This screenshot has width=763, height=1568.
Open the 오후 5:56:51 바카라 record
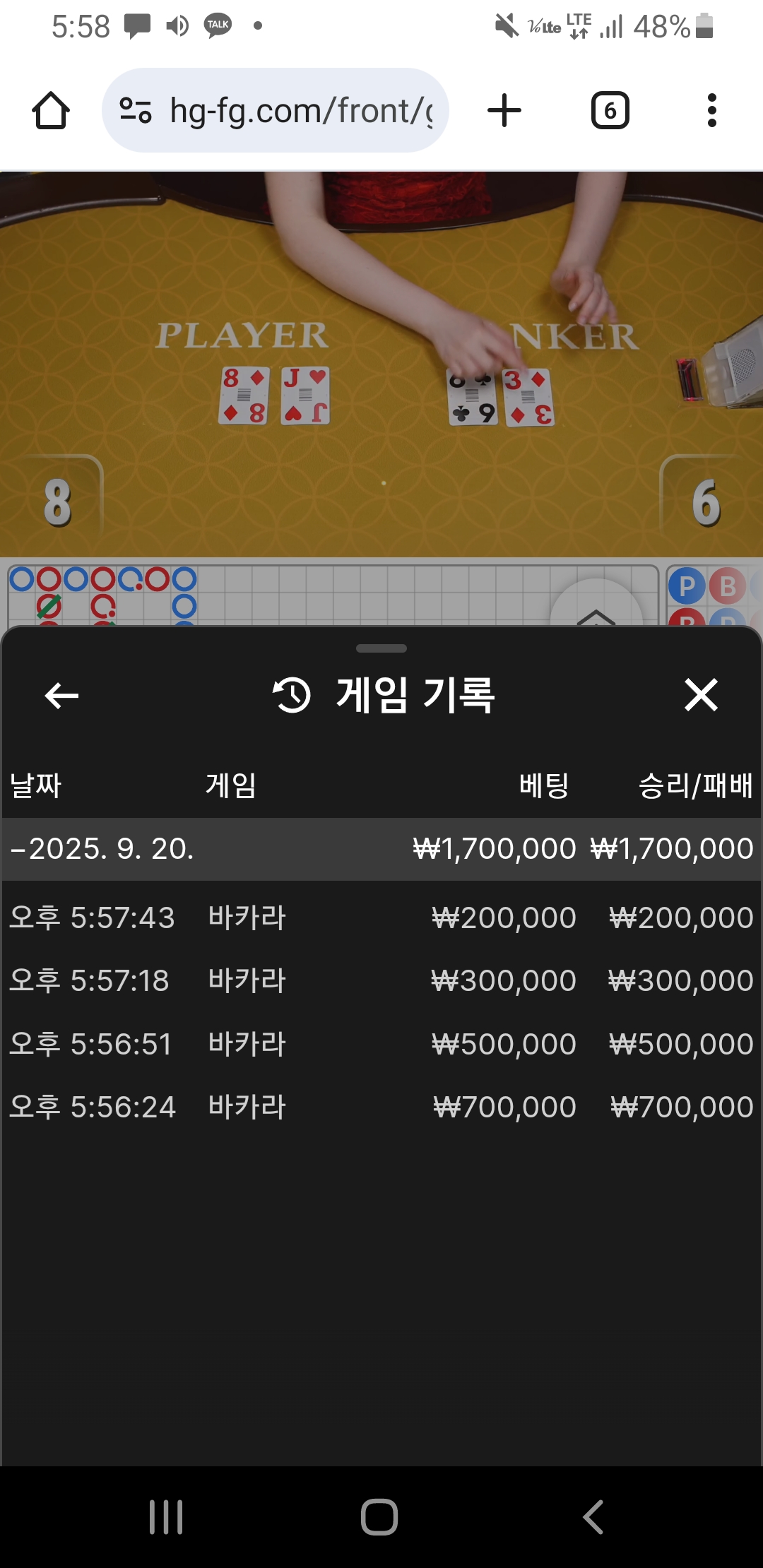[x=381, y=1044]
